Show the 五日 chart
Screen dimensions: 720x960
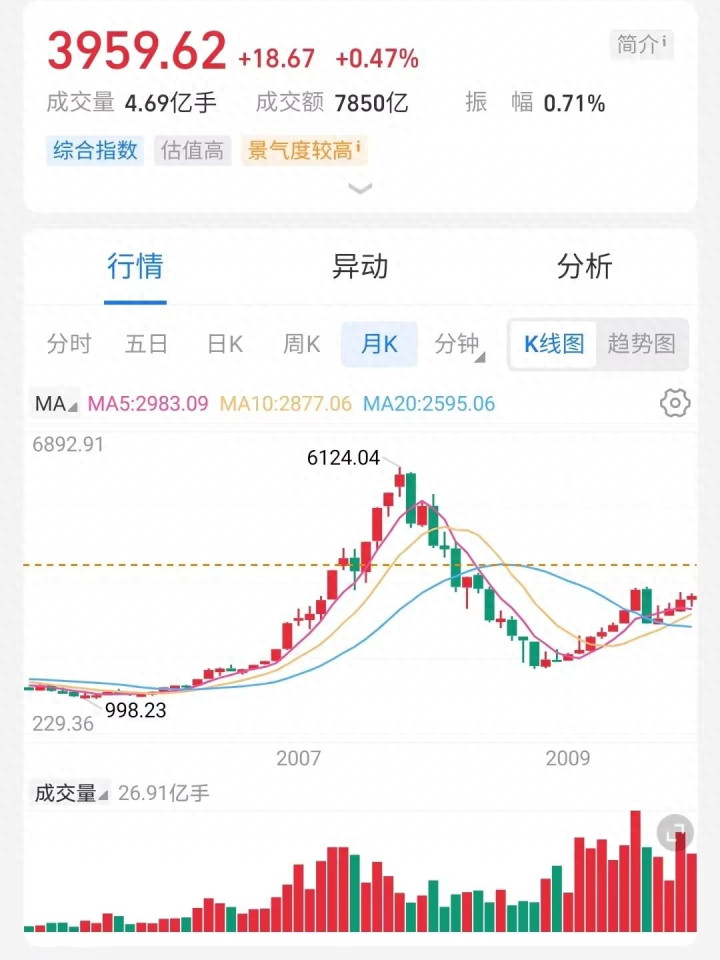(x=146, y=345)
